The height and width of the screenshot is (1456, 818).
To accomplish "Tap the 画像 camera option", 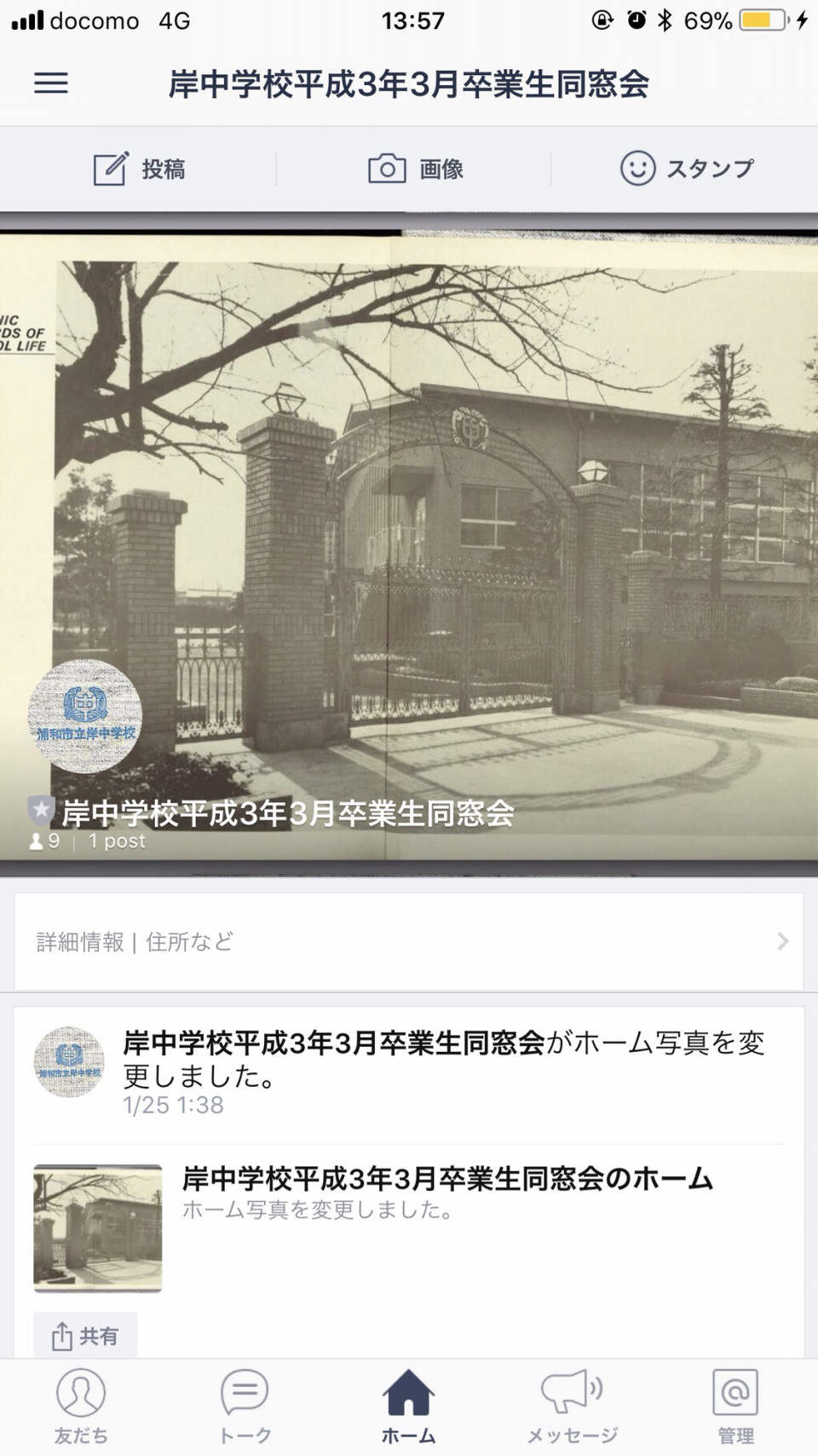I will point(416,169).
